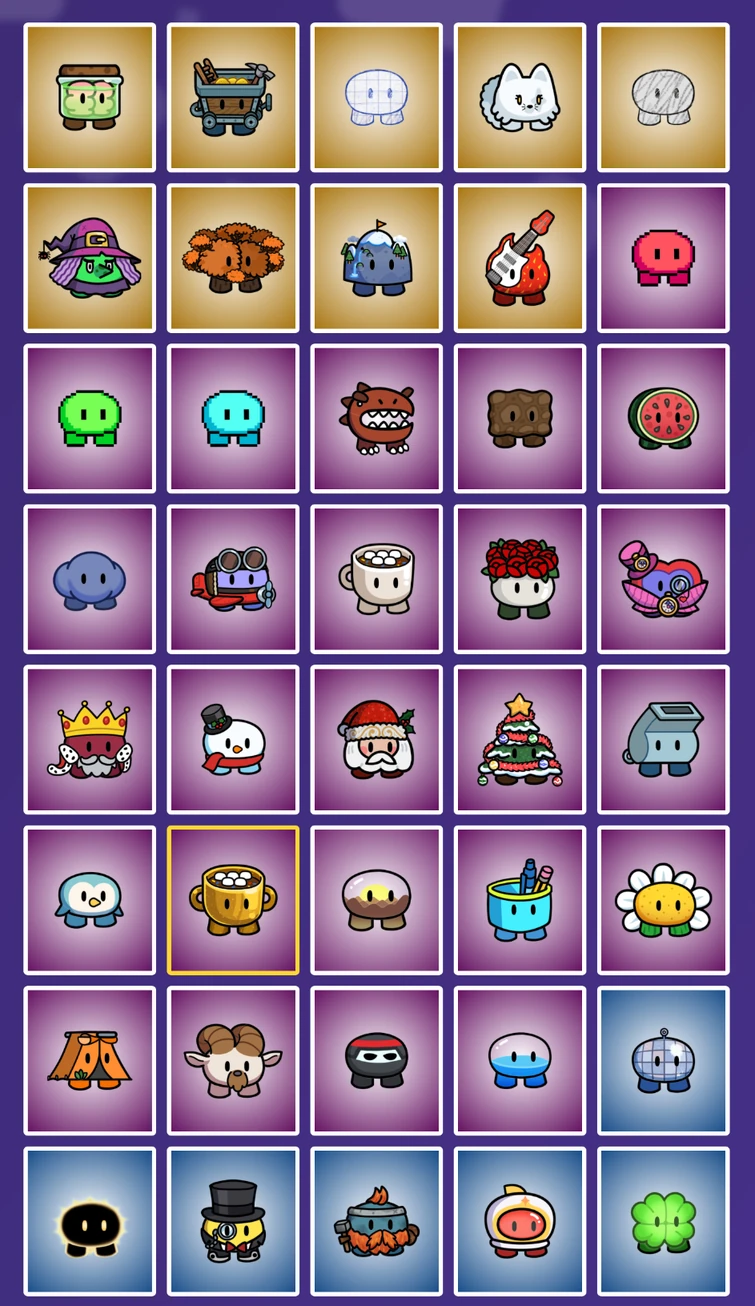Choose the black ninja skin

(377, 1061)
